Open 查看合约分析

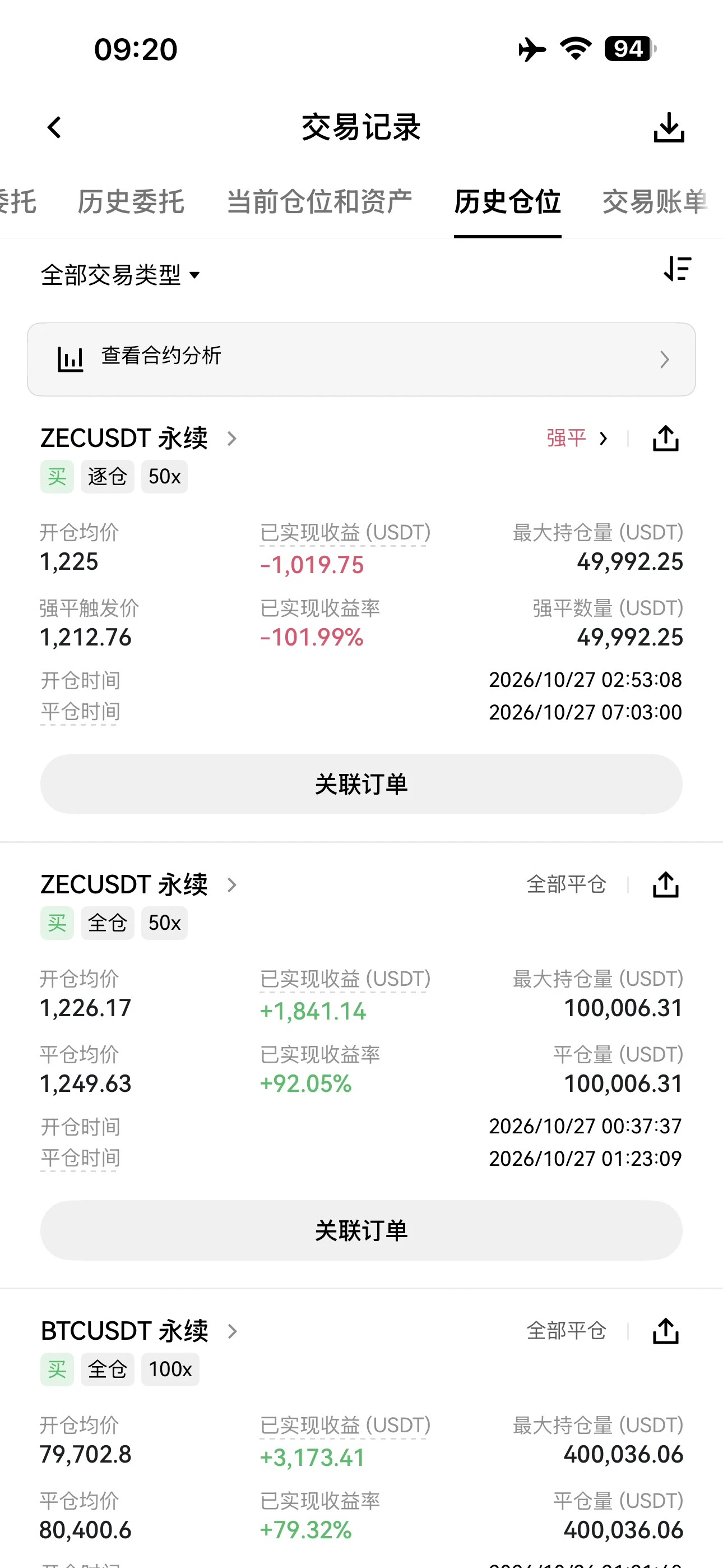coord(361,359)
